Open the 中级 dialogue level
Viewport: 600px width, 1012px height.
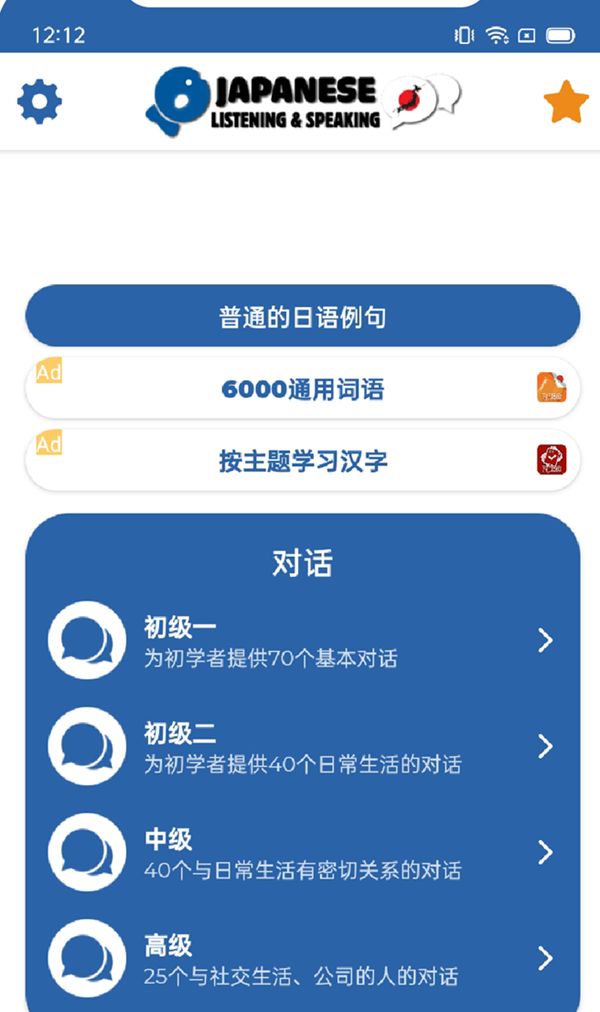302,853
